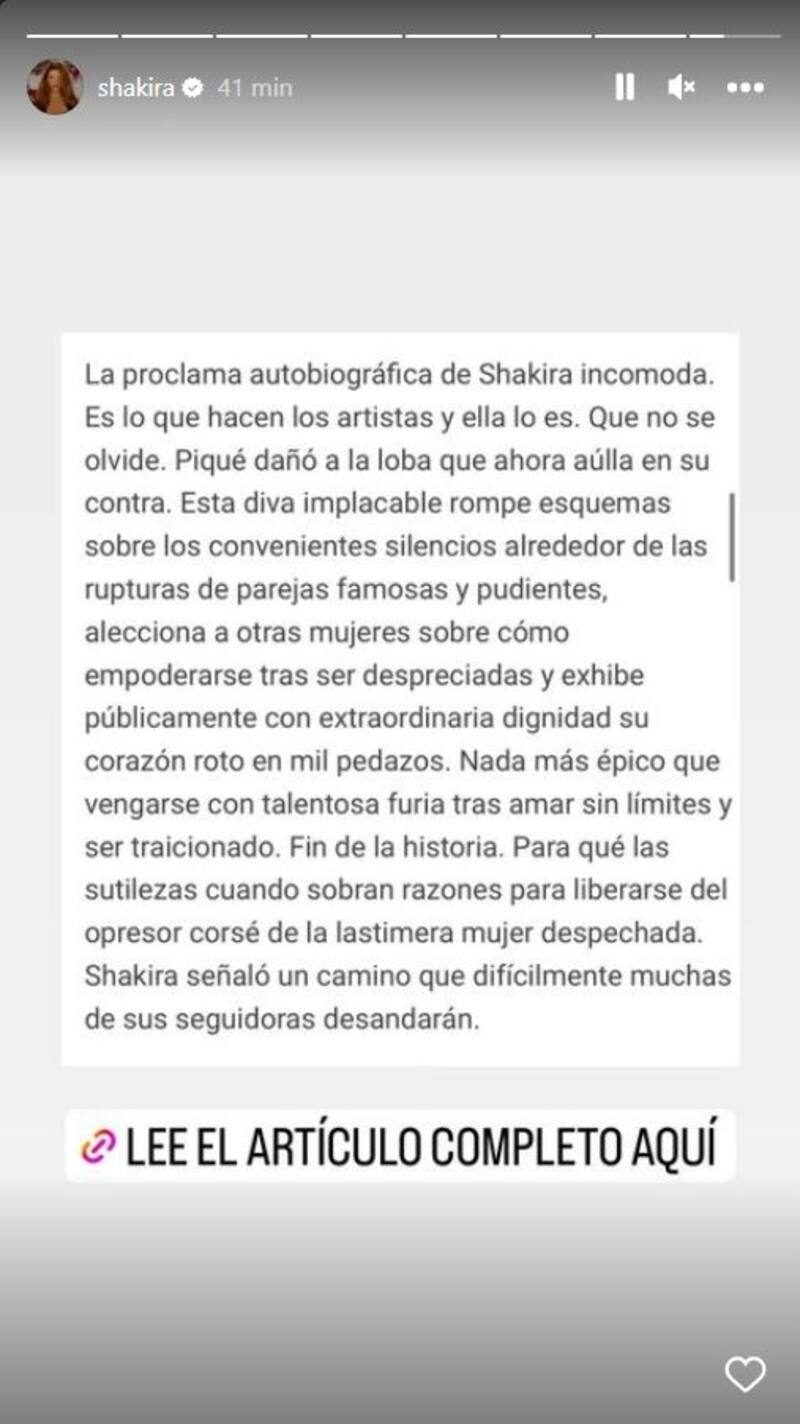Follow the 'Lee el artículo completo aquí' link

point(400,1146)
